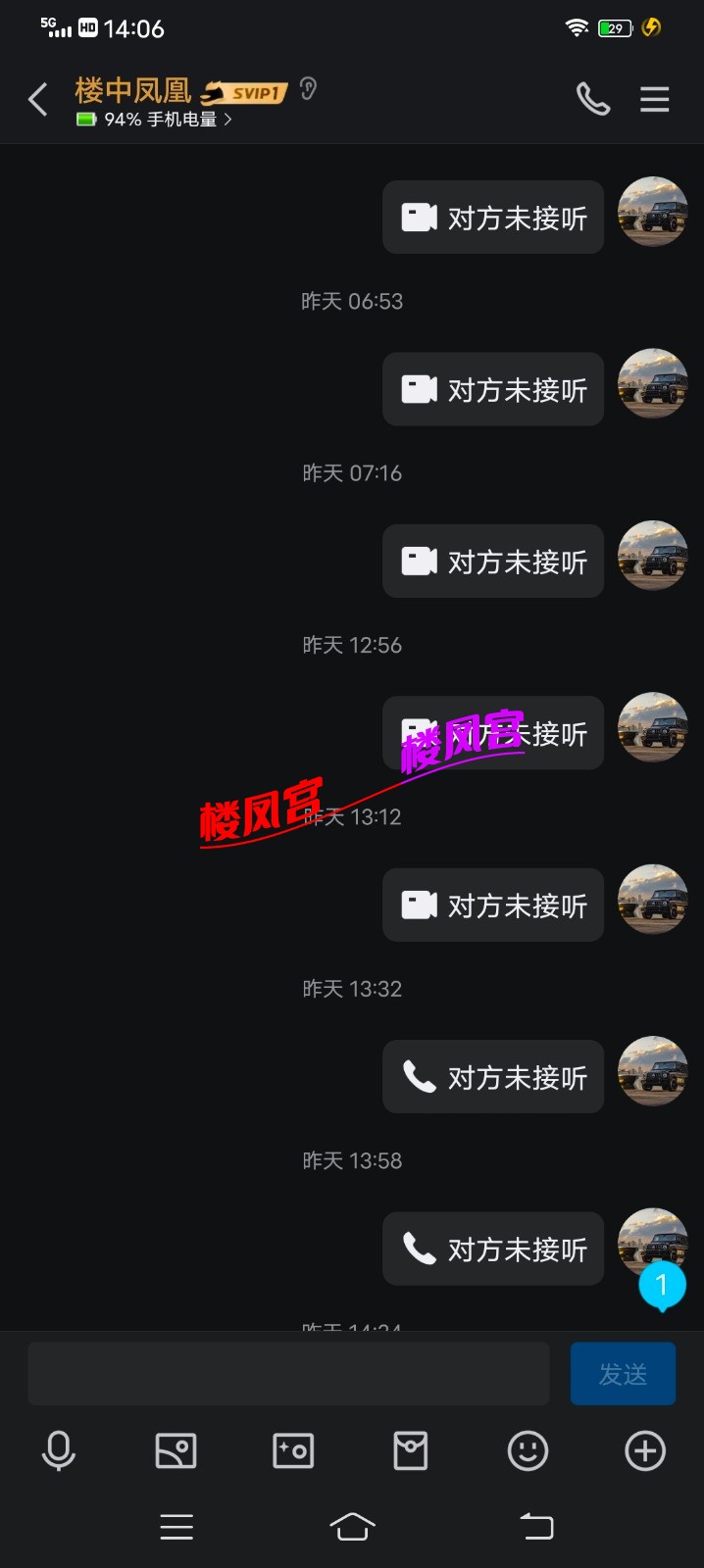
Task: Open more options with the plus icon
Action: [644, 1450]
